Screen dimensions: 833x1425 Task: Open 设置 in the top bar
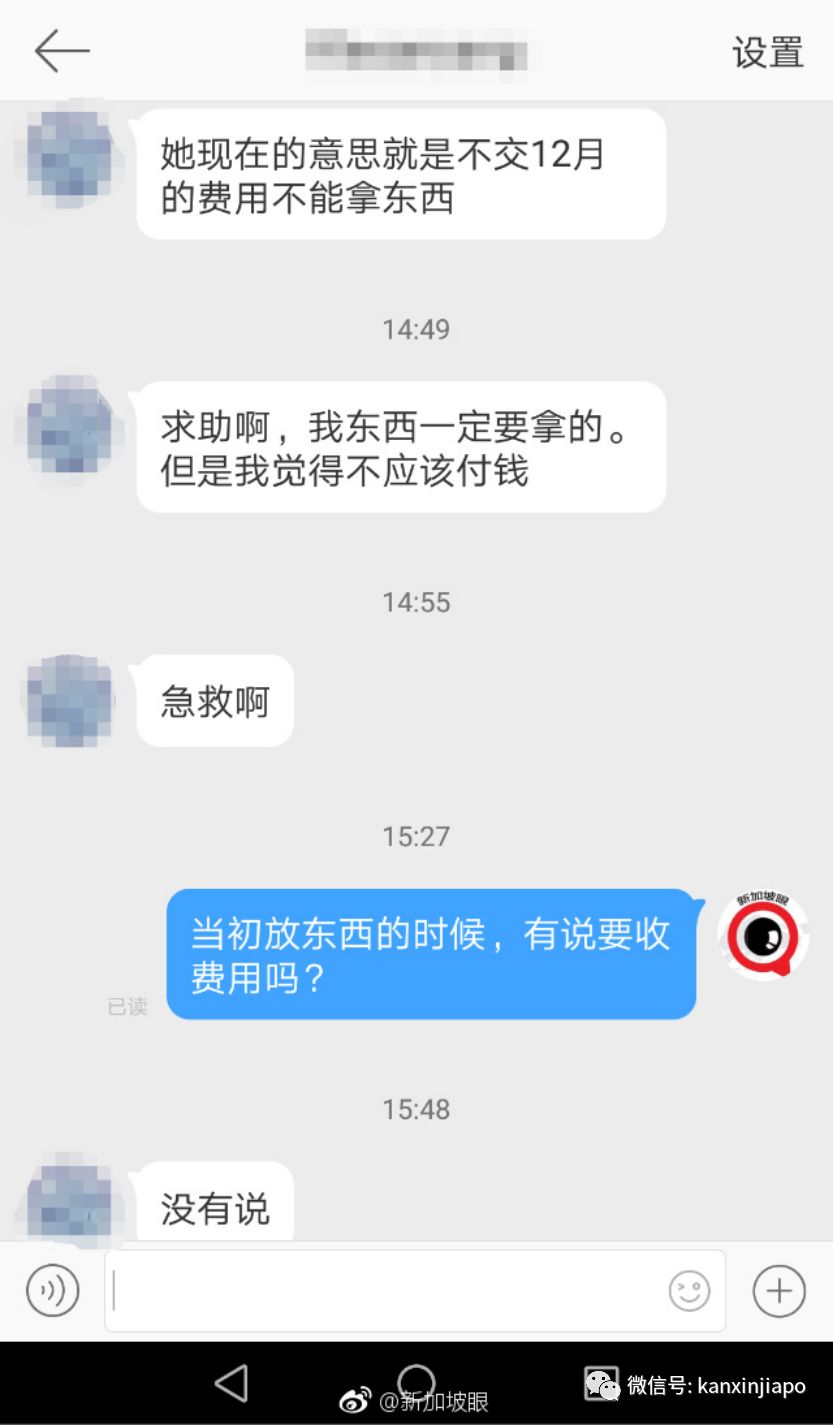[767, 53]
